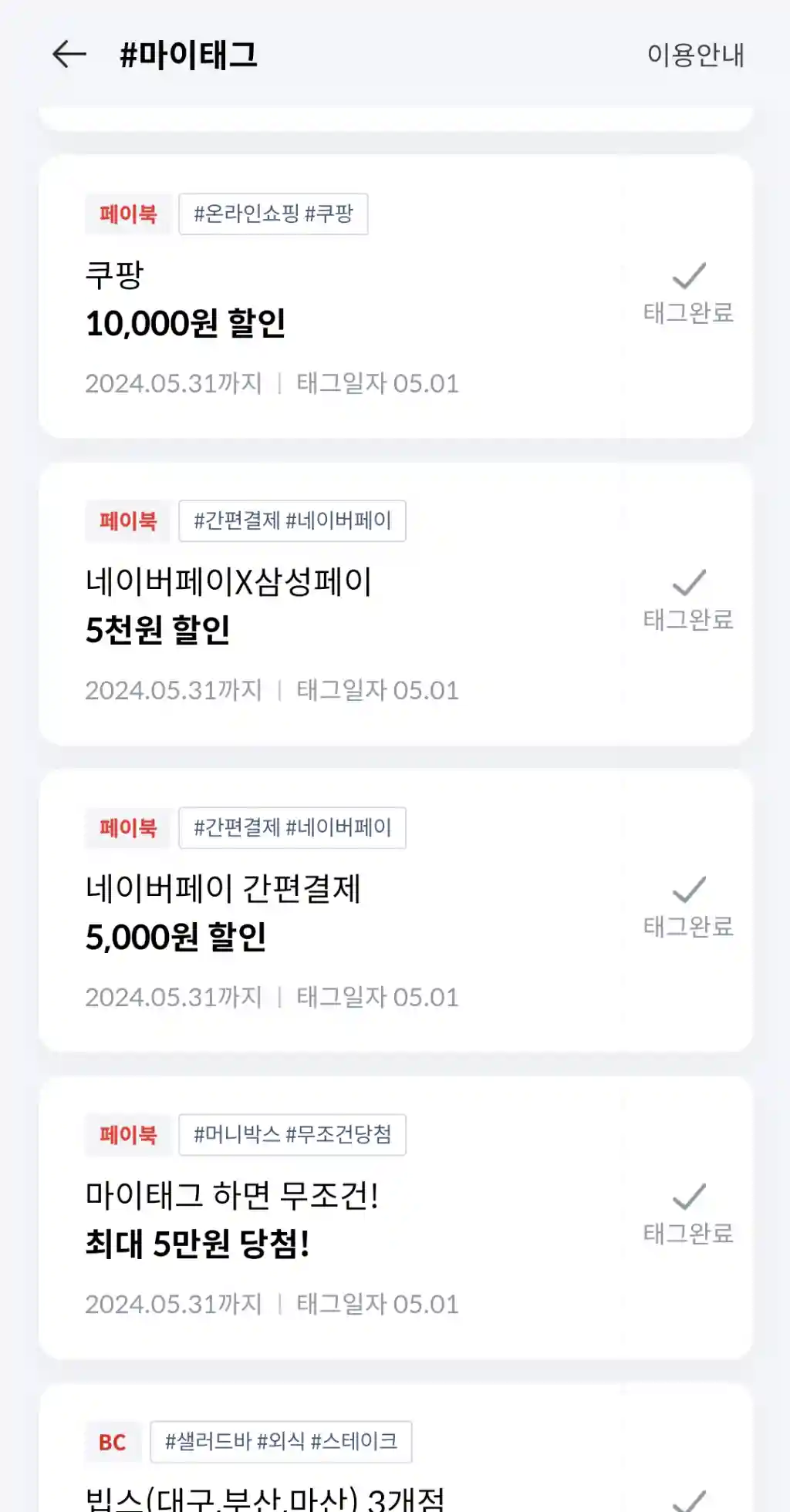Open 이용안내 usage guide
Viewport: 790px width, 1512px height.
click(695, 55)
